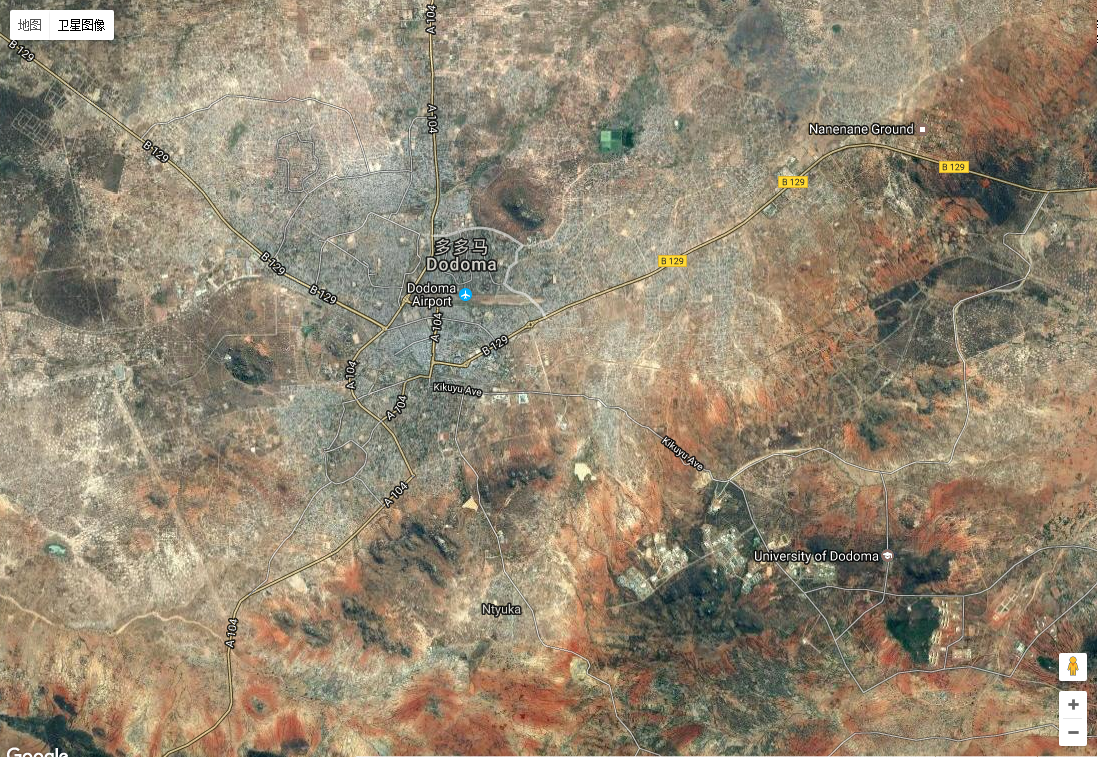Select the 卫星图像 satellite view
This screenshot has width=1098, height=757.
[x=81, y=25]
